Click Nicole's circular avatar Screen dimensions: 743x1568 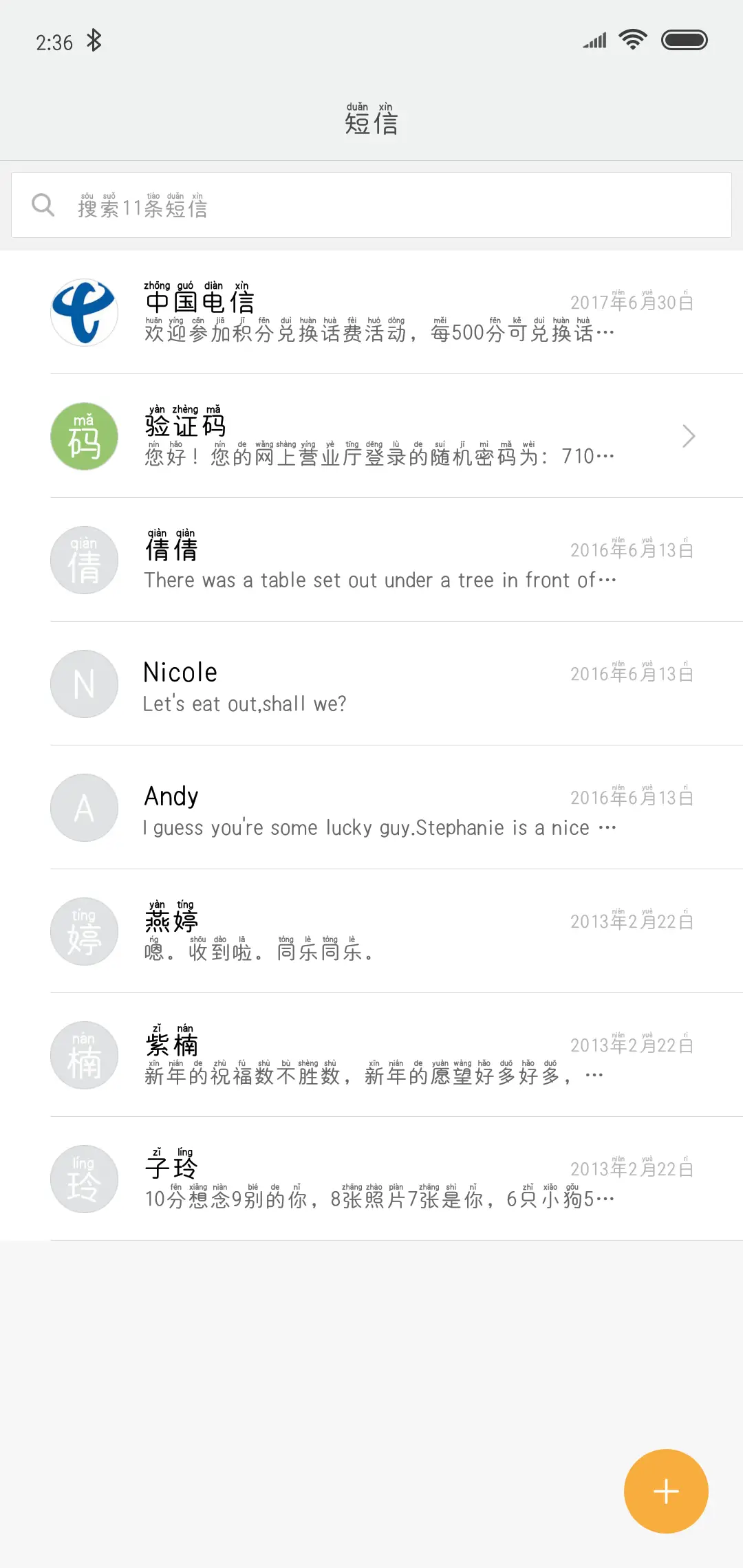point(84,684)
